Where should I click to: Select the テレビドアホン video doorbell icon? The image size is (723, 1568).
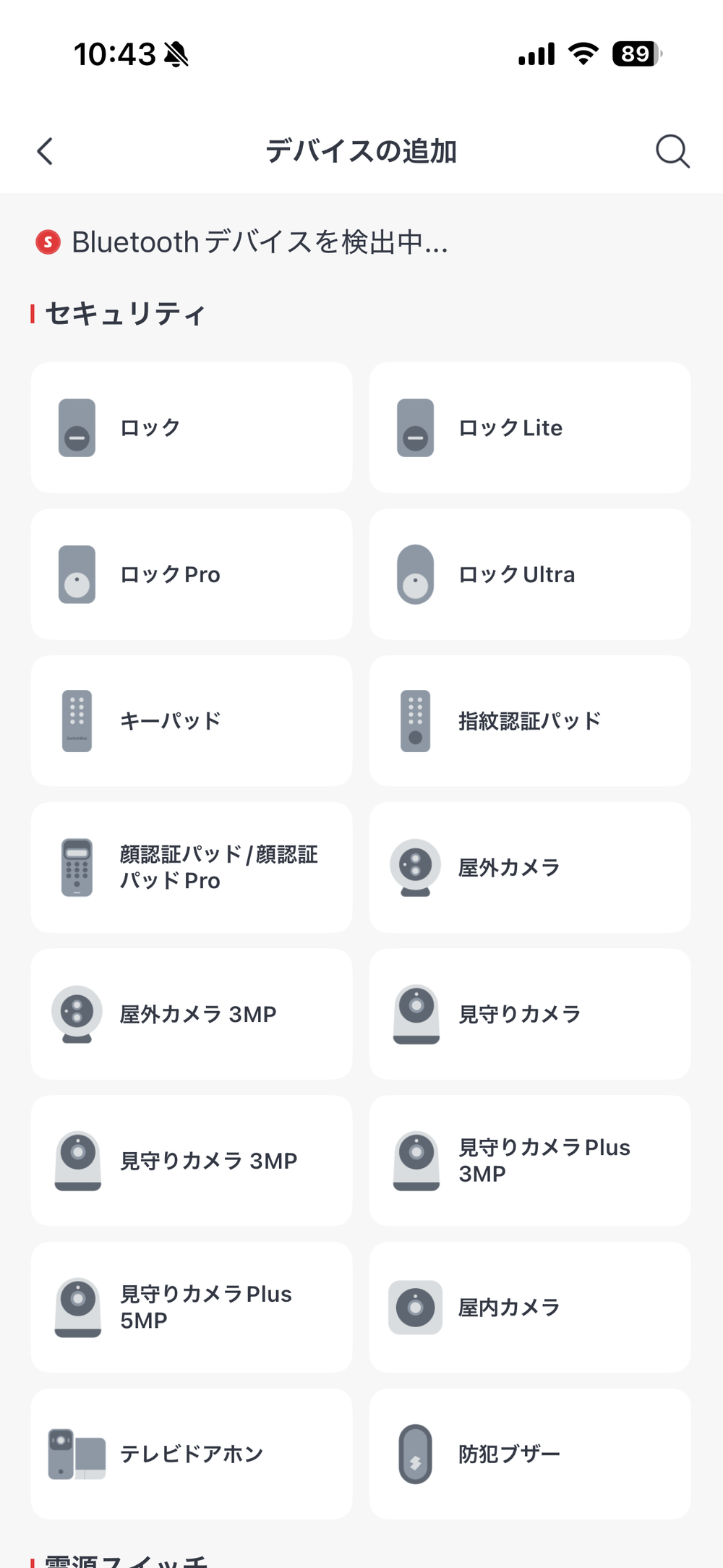[x=76, y=1454]
